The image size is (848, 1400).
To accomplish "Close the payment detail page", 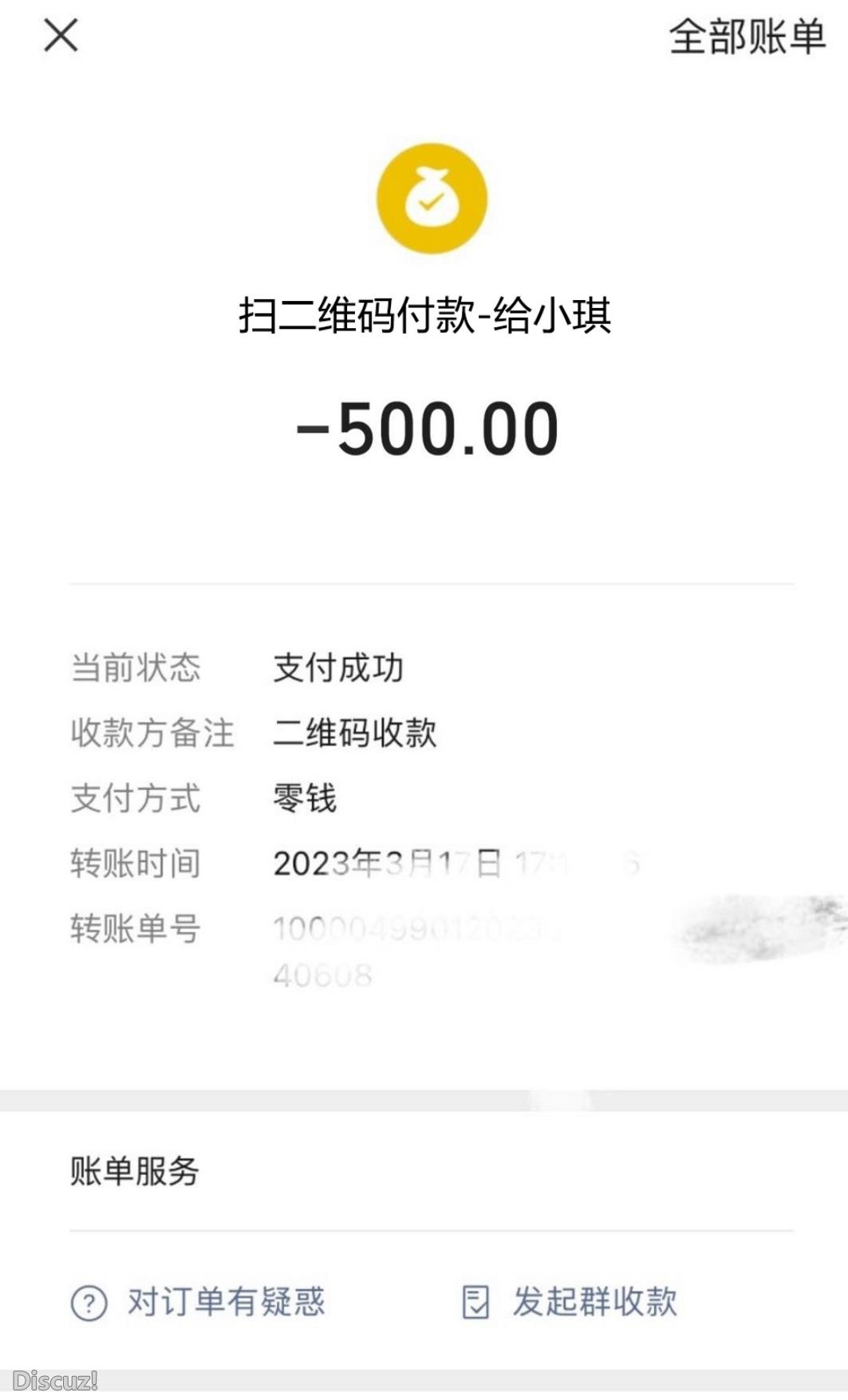I will pos(61,36).
